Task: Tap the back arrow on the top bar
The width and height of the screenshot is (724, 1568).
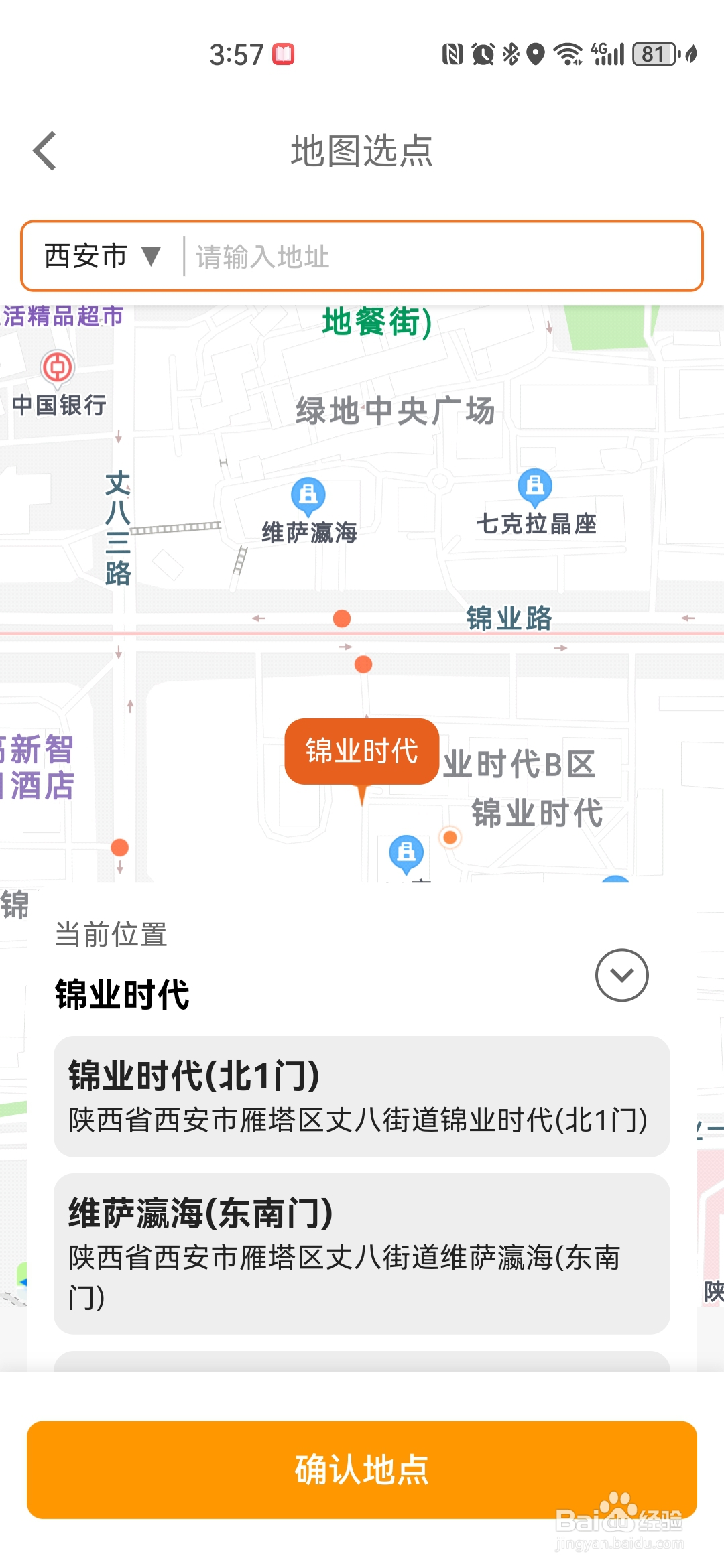Action: (44, 151)
